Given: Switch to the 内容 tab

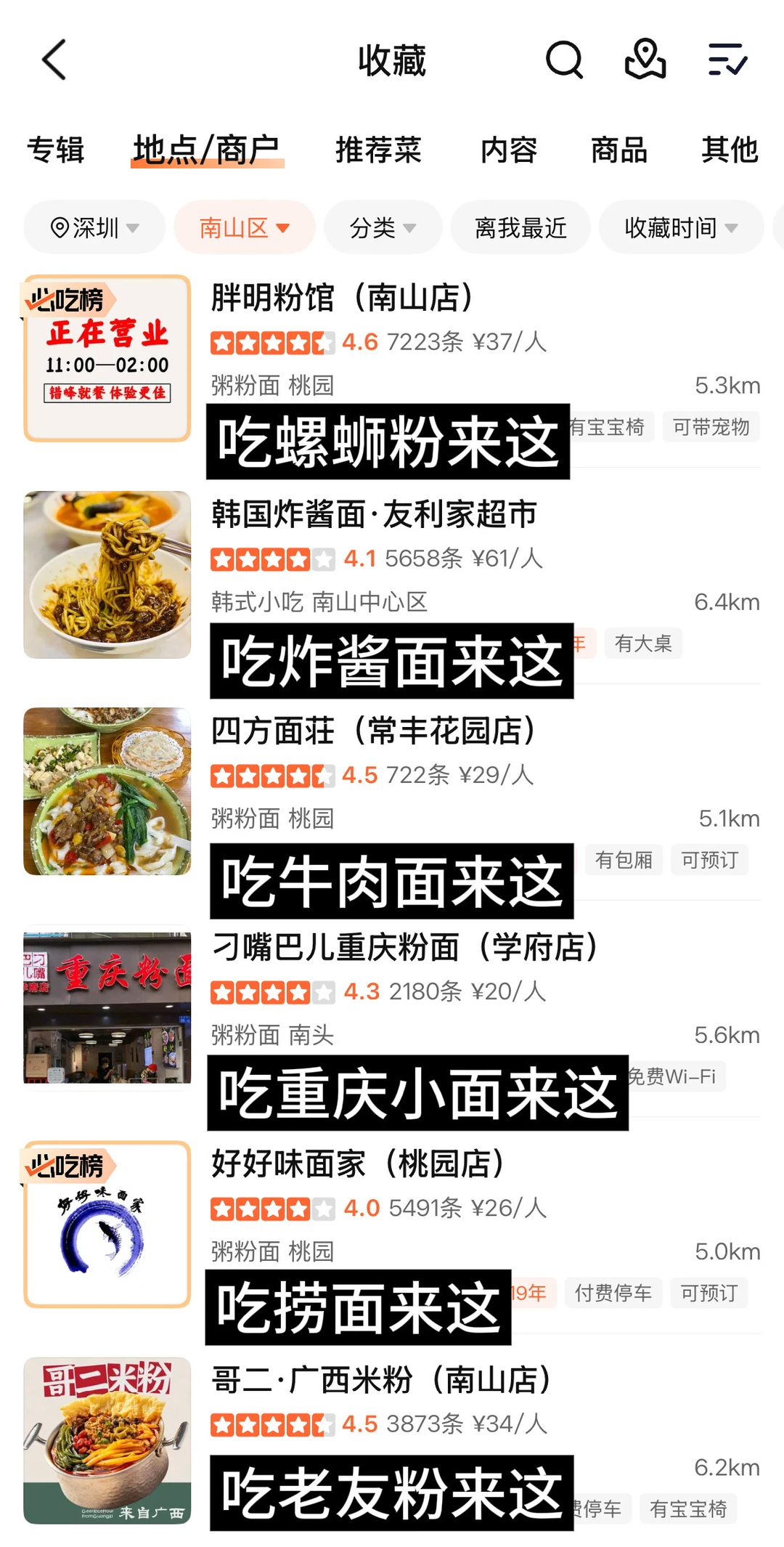Looking at the screenshot, I should [x=509, y=150].
